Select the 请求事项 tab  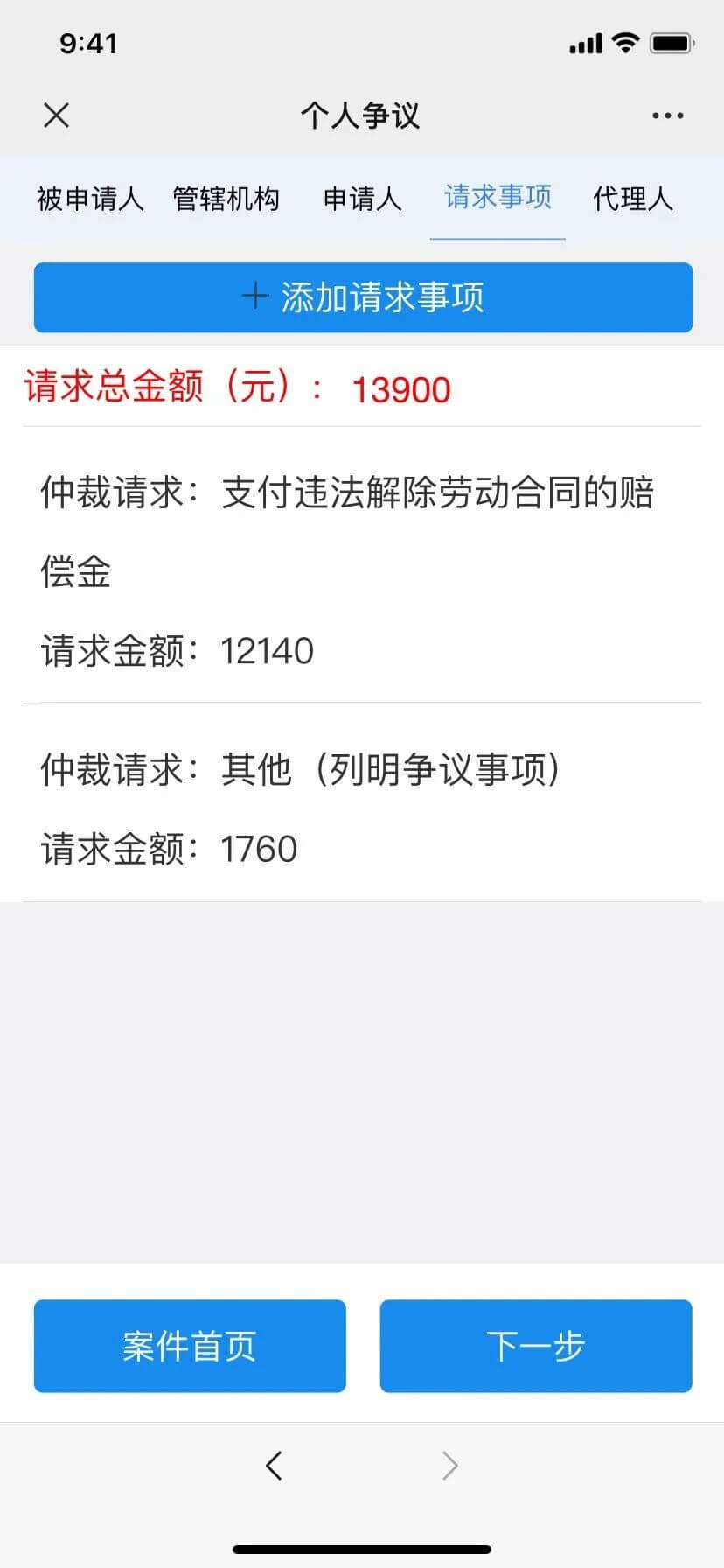pos(498,198)
